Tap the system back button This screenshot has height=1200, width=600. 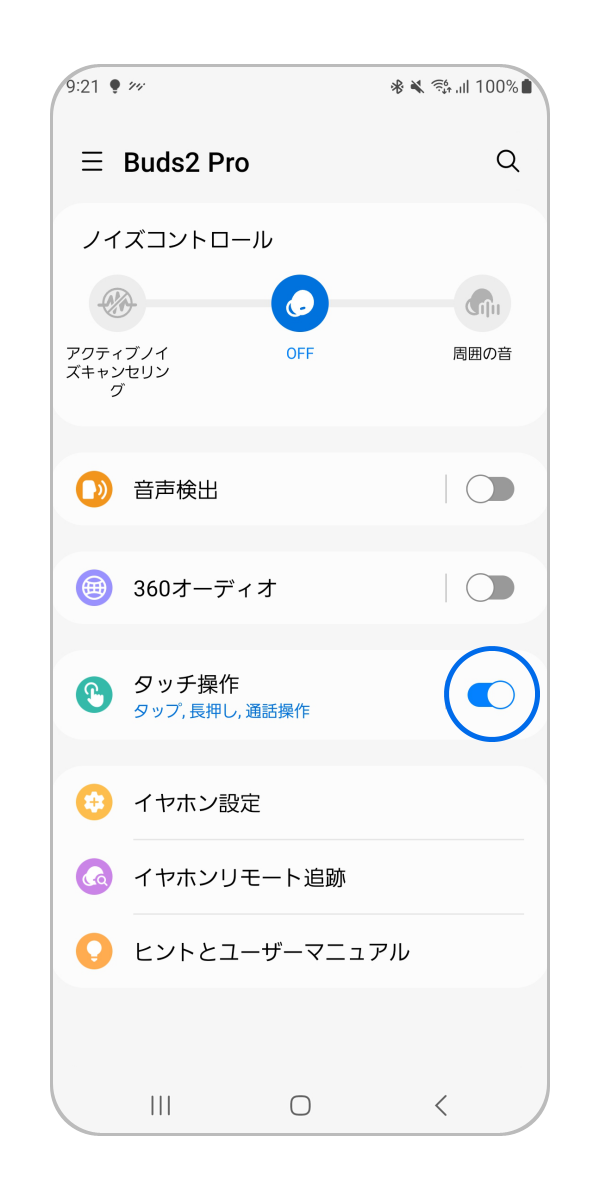point(441,1105)
